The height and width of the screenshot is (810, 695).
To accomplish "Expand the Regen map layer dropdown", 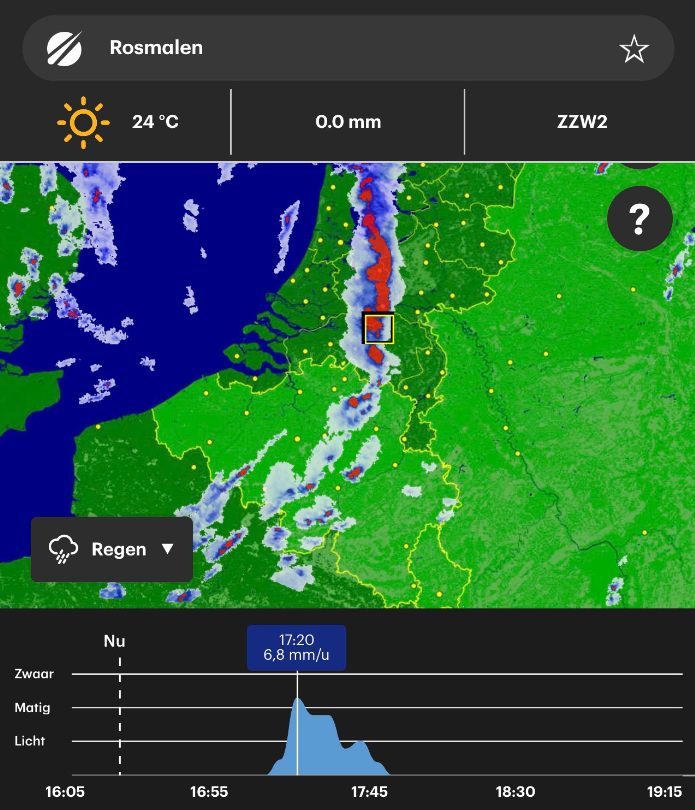I will [x=112, y=549].
